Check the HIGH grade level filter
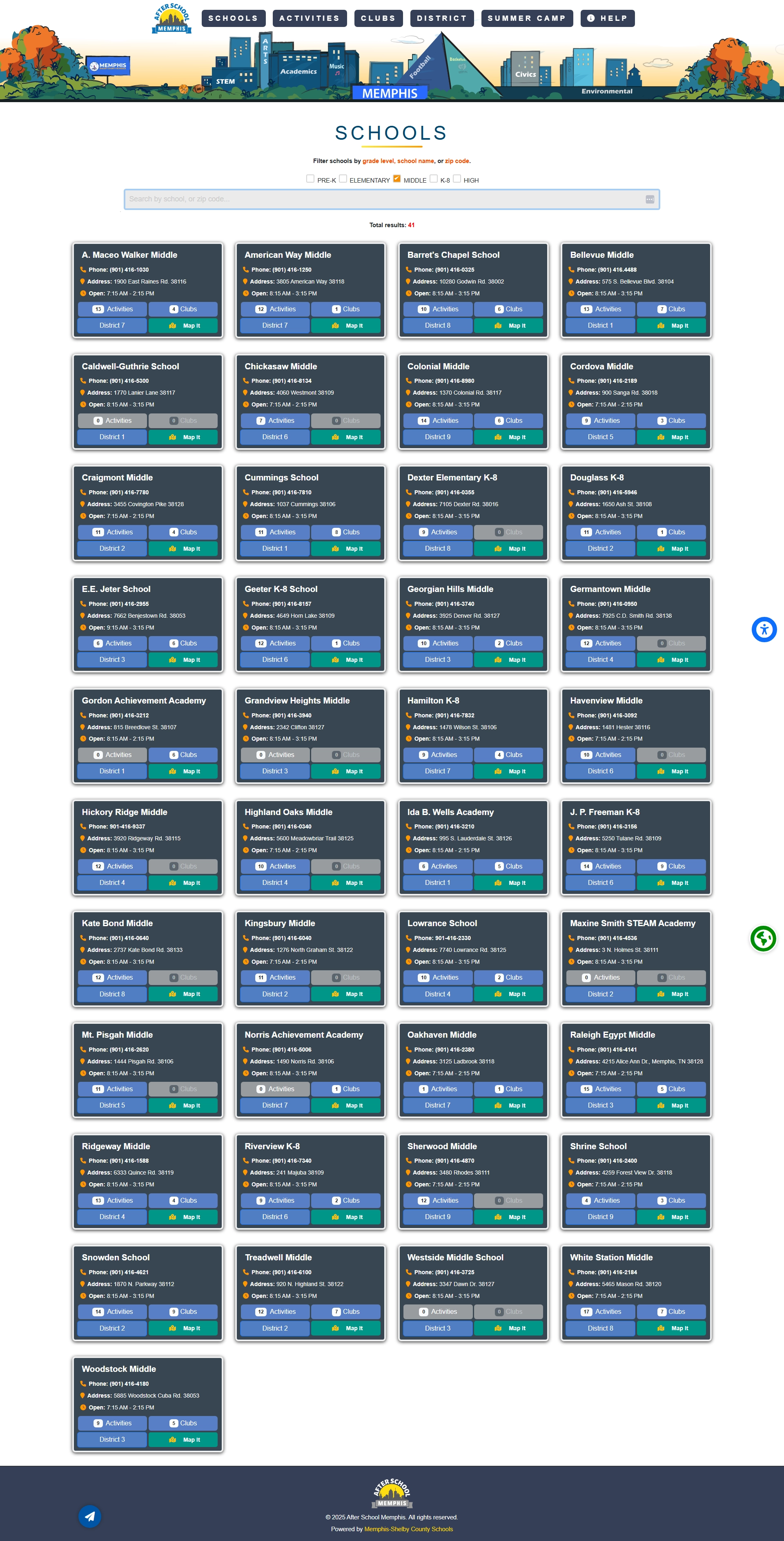Image resolution: width=784 pixels, height=1541 pixels. point(457,178)
